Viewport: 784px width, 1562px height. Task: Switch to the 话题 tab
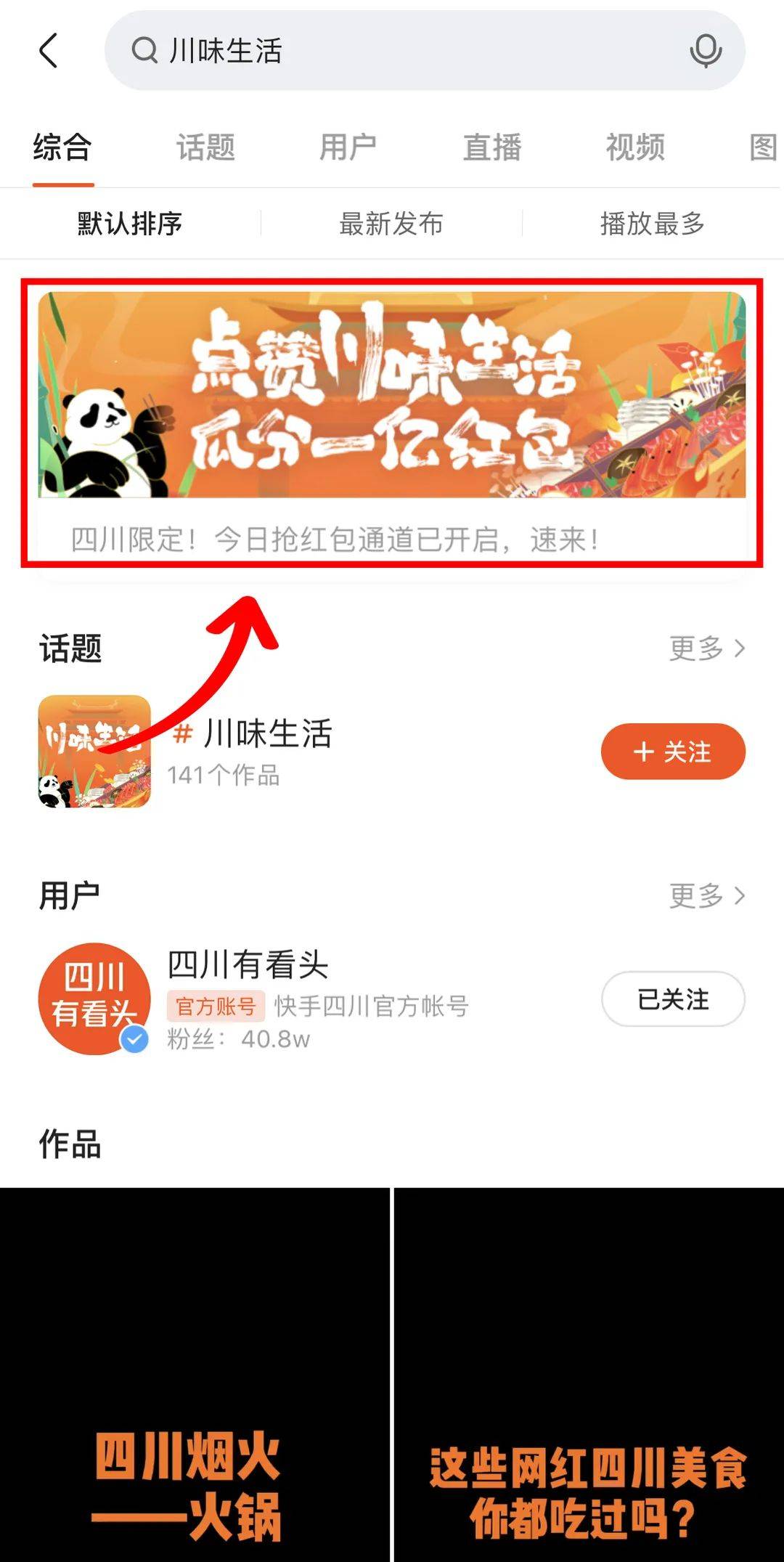point(205,147)
